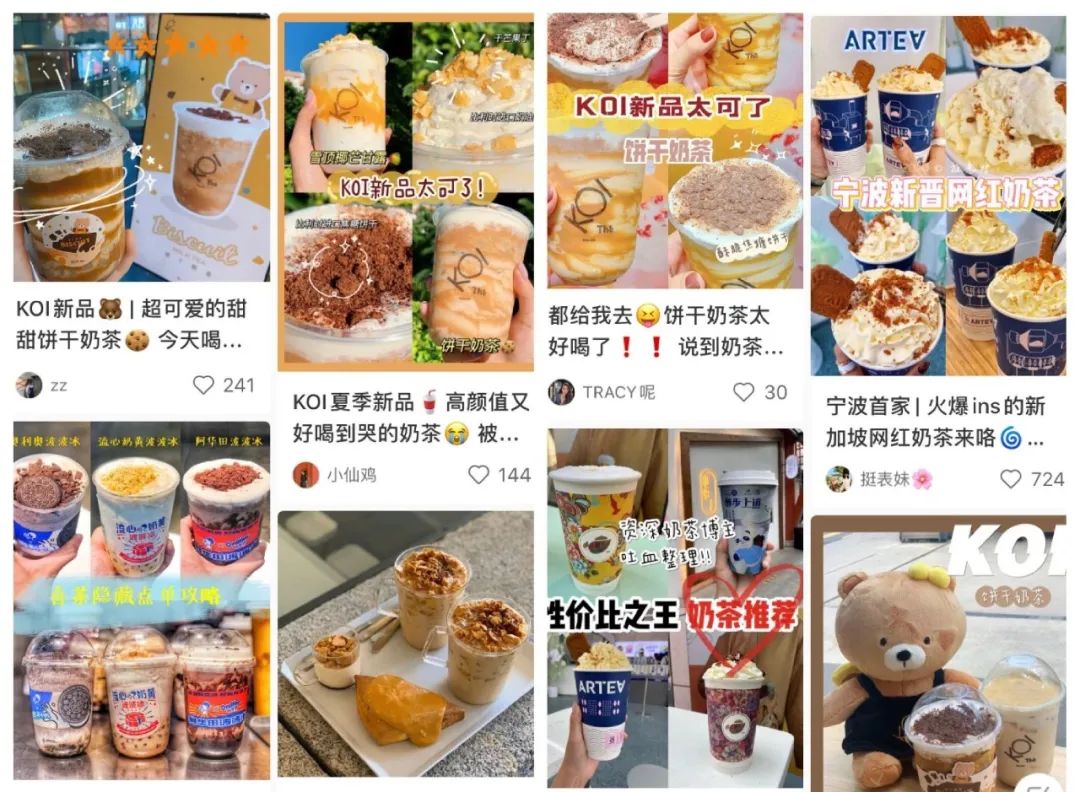Image resolution: width=1080 pixels, height=792 pixels.
Task: Like zz's post with 241 likes
Action: (204, 385)
